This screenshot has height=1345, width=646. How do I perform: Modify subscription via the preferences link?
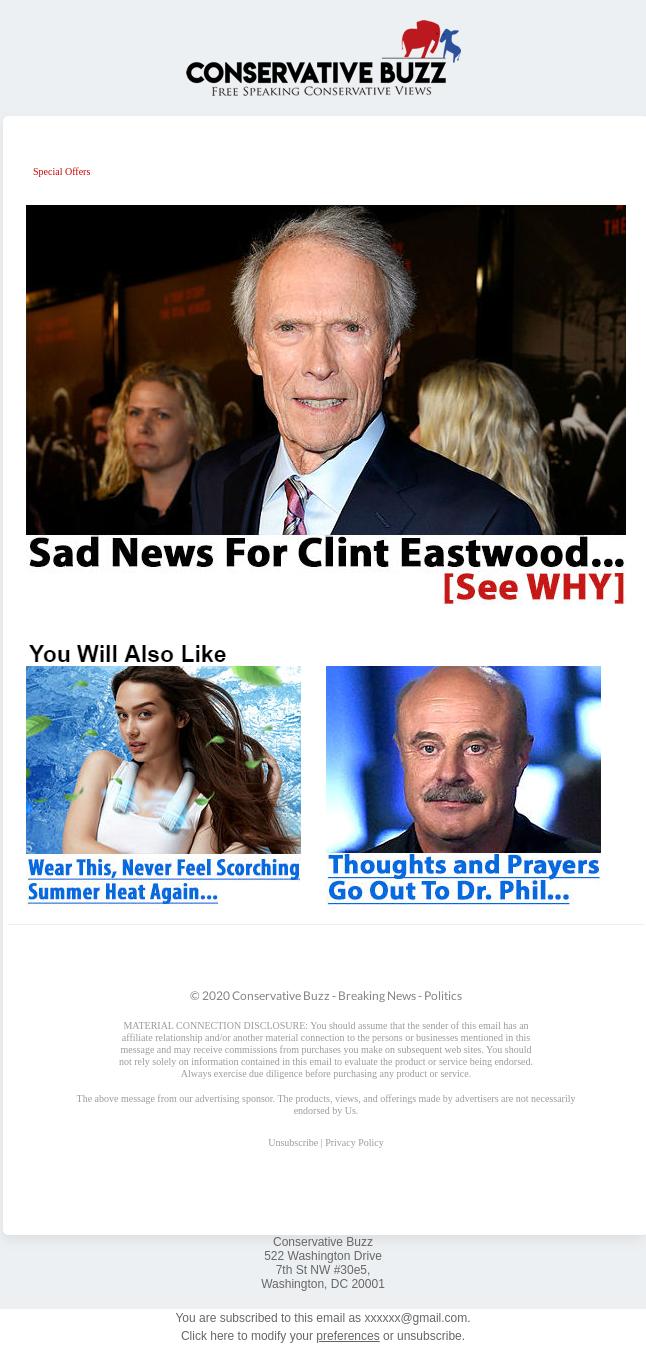click(347, 1336)
